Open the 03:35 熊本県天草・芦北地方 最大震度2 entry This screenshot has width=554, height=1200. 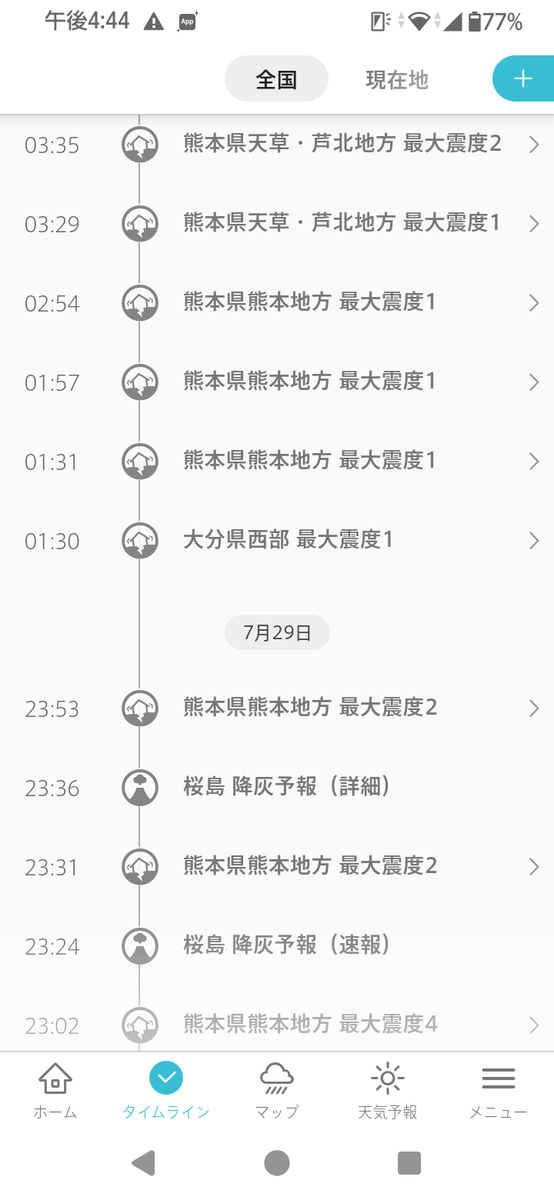point(277,144)
